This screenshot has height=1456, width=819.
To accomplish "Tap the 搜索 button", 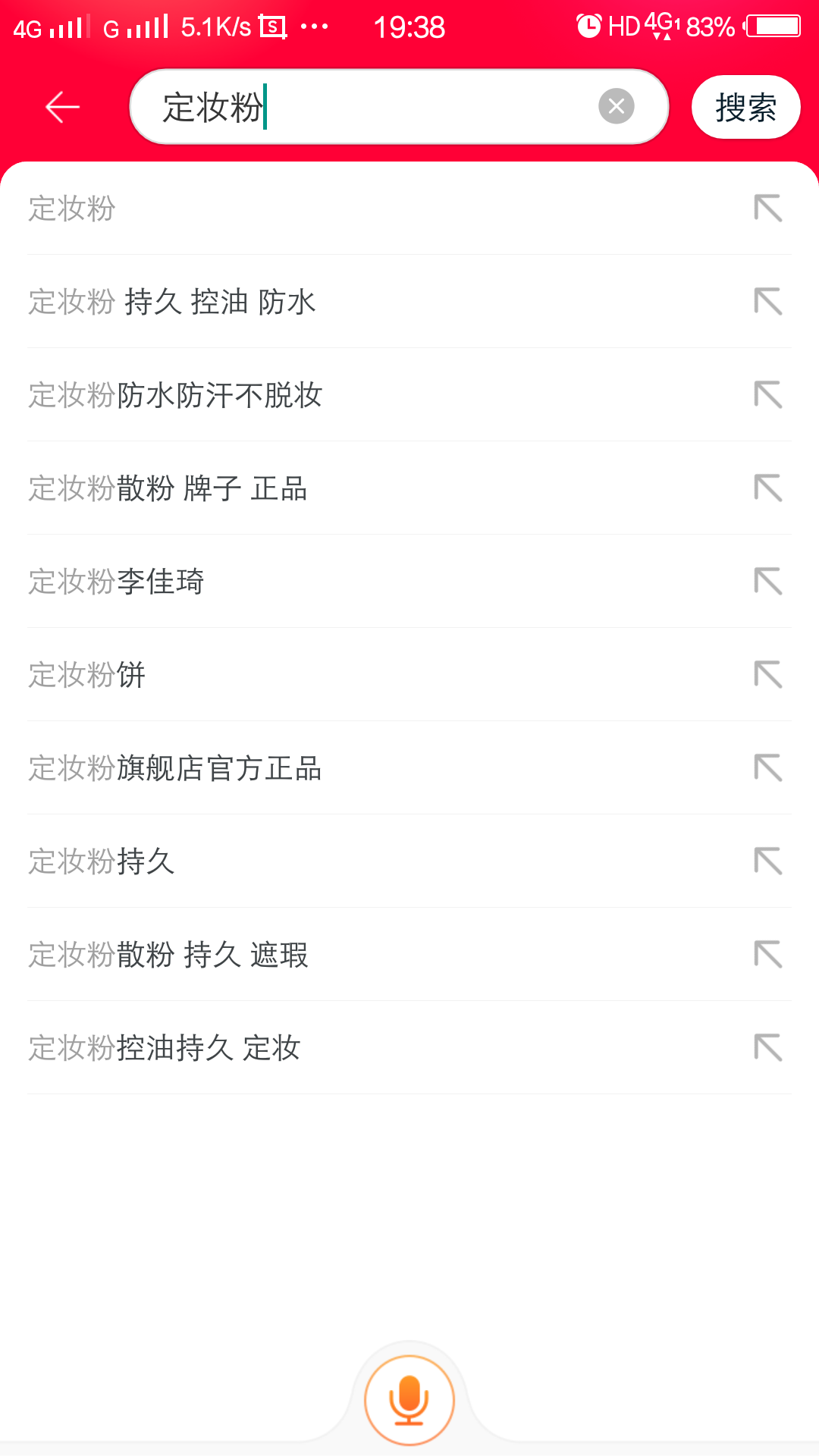I will 745,107.
